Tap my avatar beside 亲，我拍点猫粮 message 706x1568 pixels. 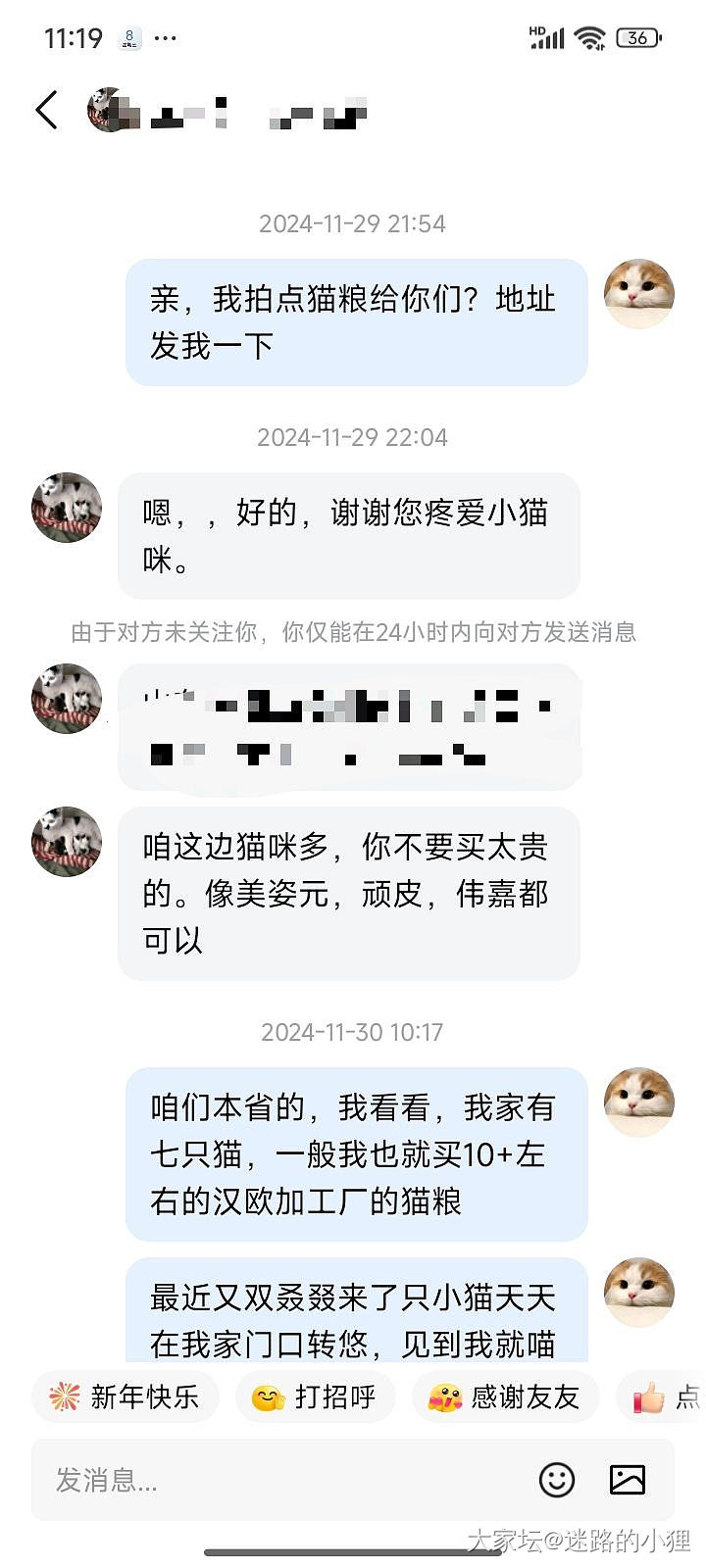tap(639, 294)
